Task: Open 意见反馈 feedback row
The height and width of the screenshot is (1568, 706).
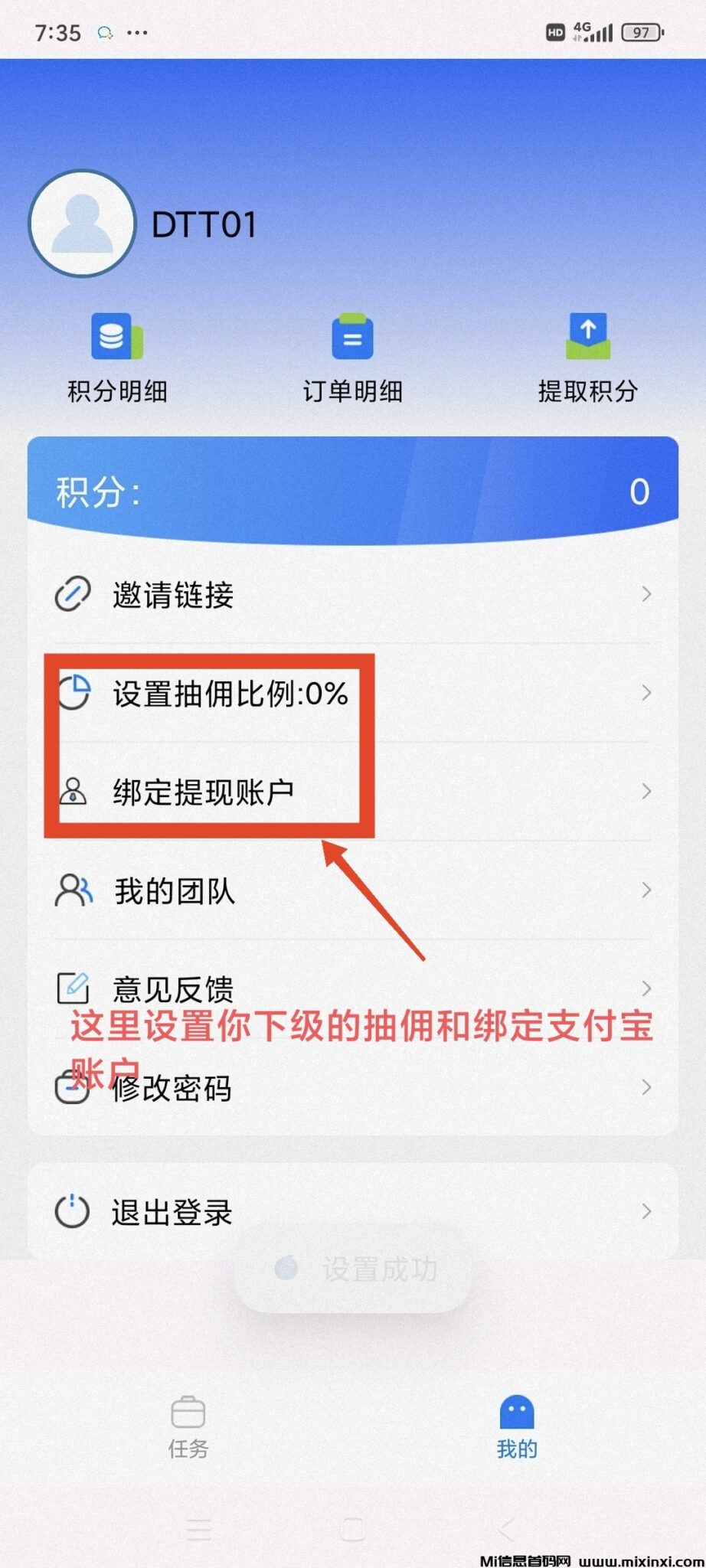Action: 352,988
